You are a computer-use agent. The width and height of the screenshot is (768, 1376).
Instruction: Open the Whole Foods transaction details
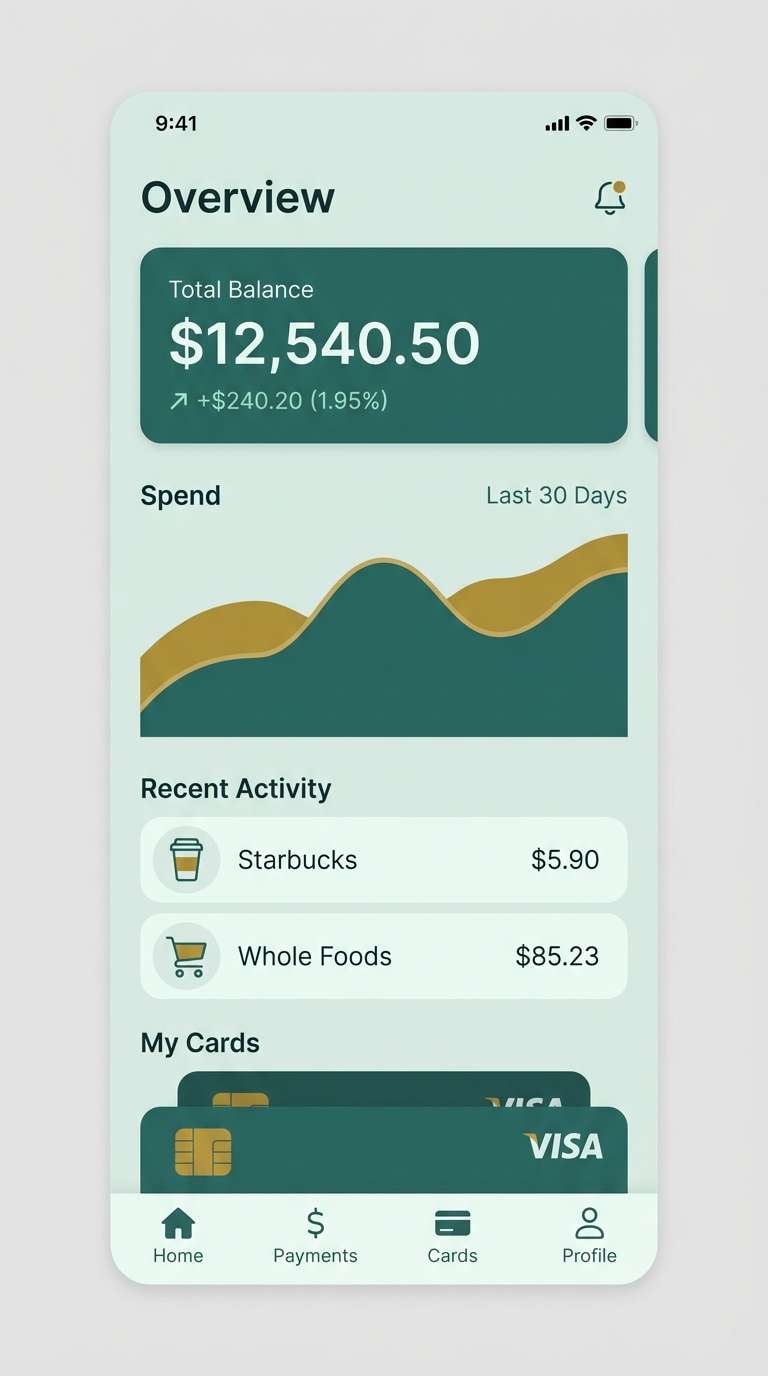pos(383,955)
